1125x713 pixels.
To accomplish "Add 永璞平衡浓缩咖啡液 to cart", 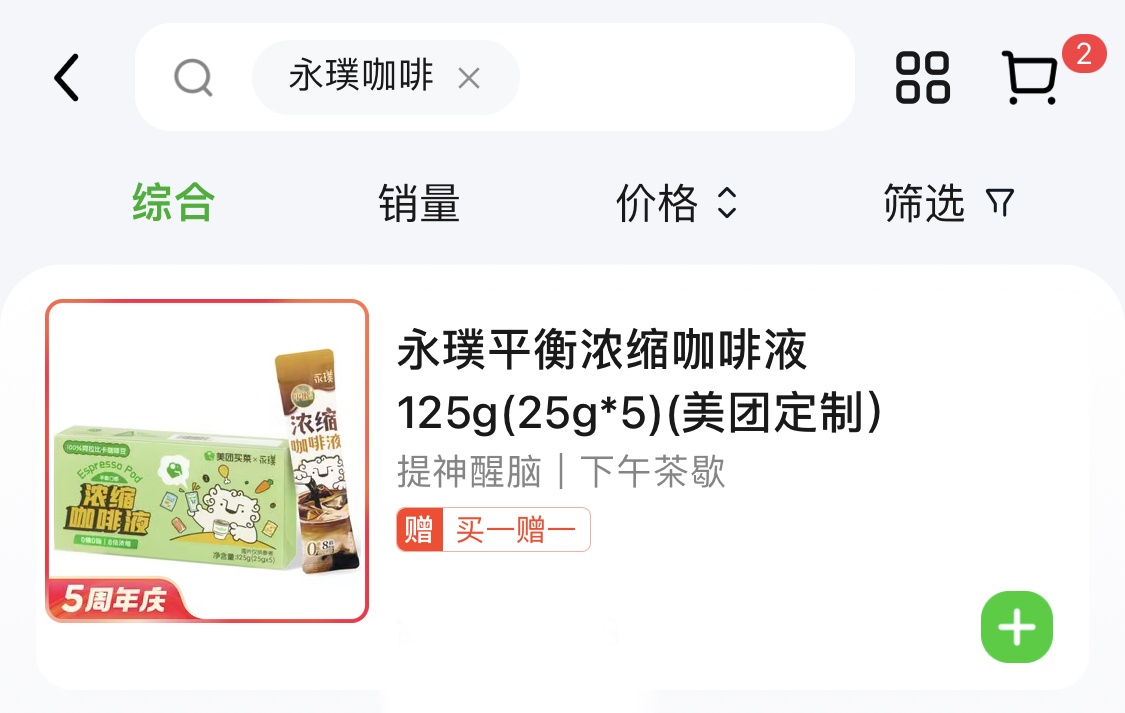I will click(x=1016, y=627).
